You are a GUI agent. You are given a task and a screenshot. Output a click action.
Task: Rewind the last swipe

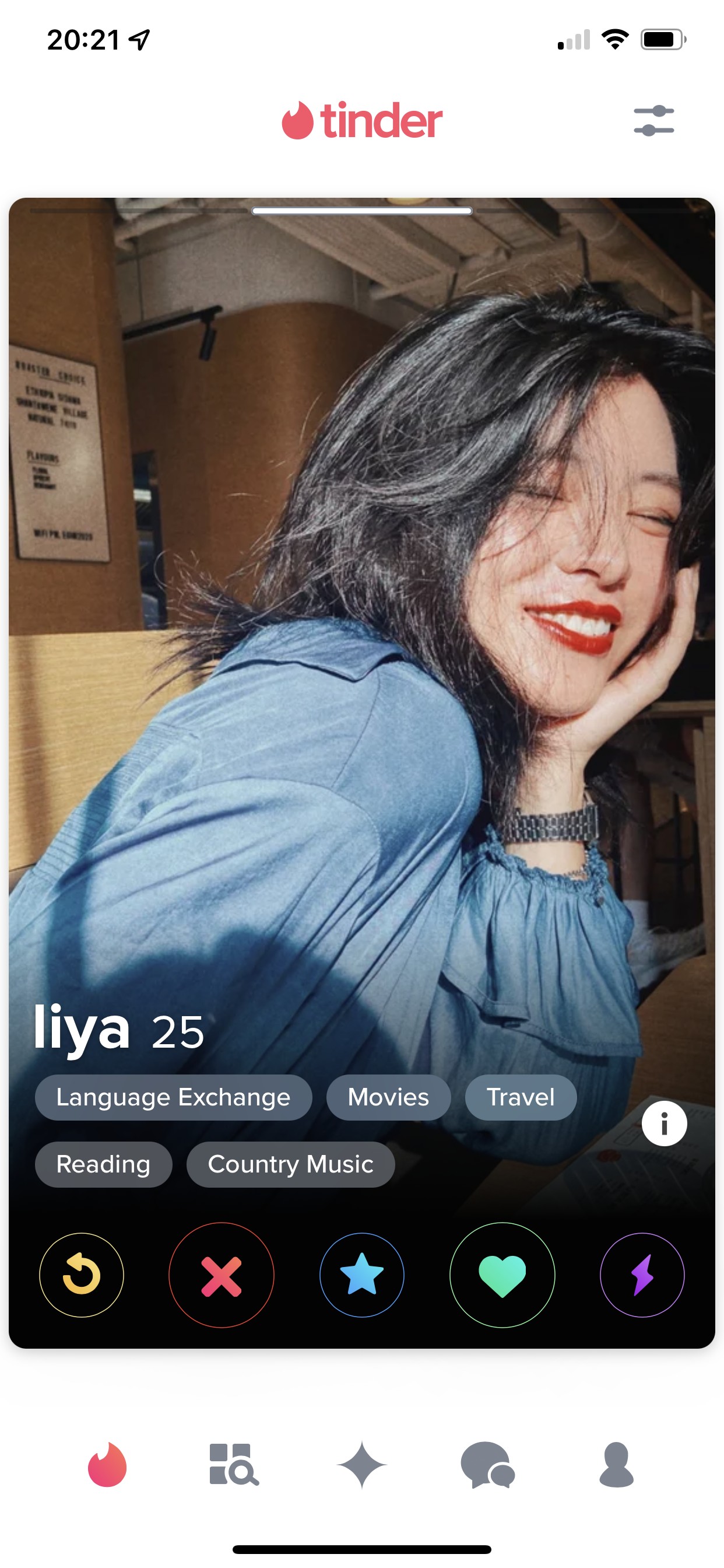click(81, 1275)
